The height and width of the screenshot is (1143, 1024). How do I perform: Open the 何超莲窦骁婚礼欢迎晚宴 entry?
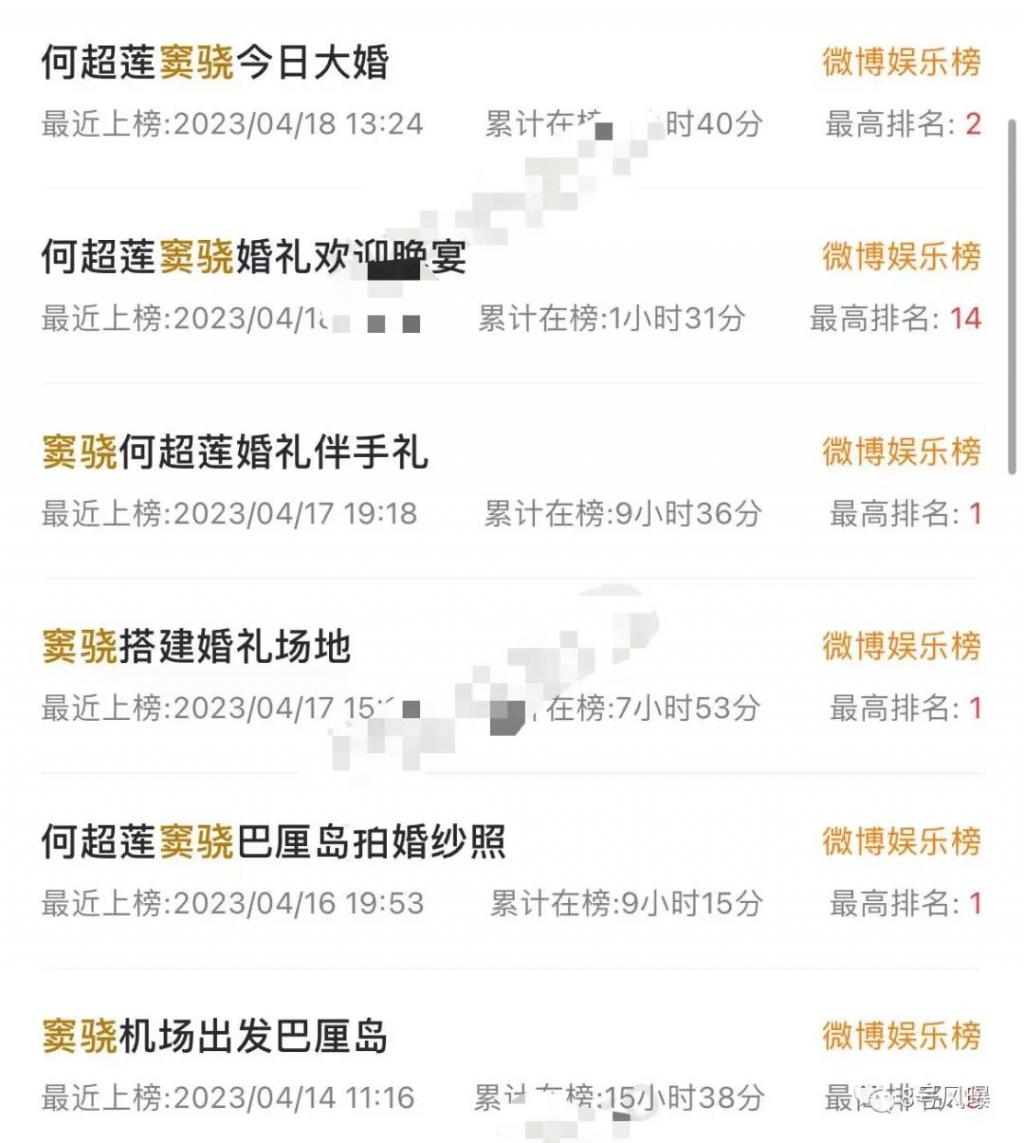point(253,257)
